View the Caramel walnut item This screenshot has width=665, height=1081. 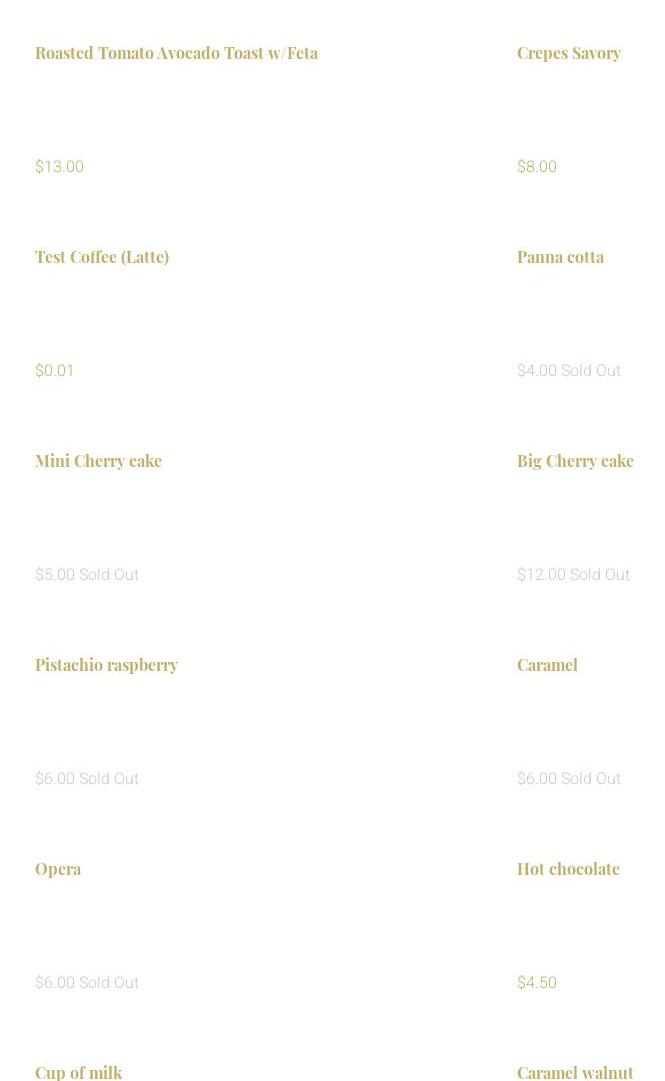coord(575,1072)
